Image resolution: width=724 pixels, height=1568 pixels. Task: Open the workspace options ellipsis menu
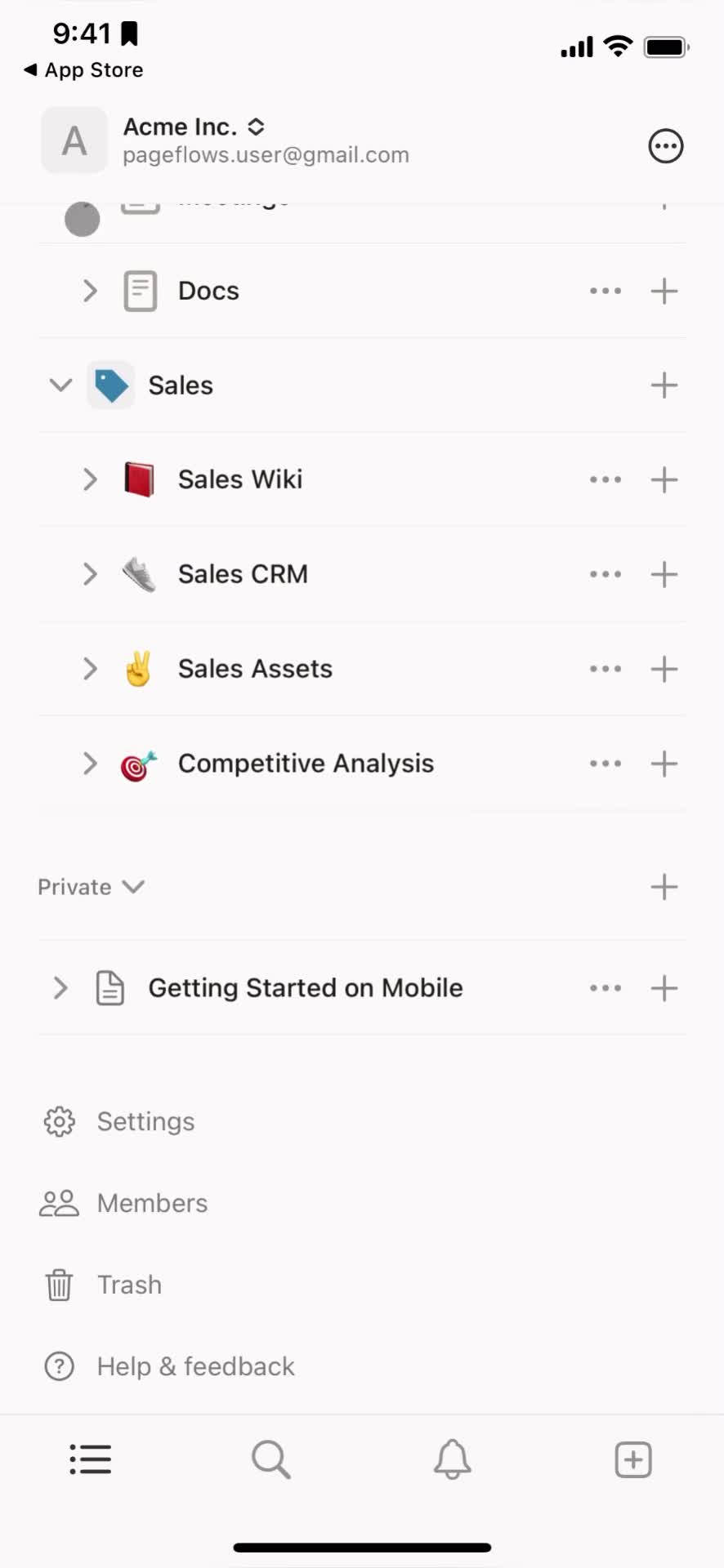665,146
